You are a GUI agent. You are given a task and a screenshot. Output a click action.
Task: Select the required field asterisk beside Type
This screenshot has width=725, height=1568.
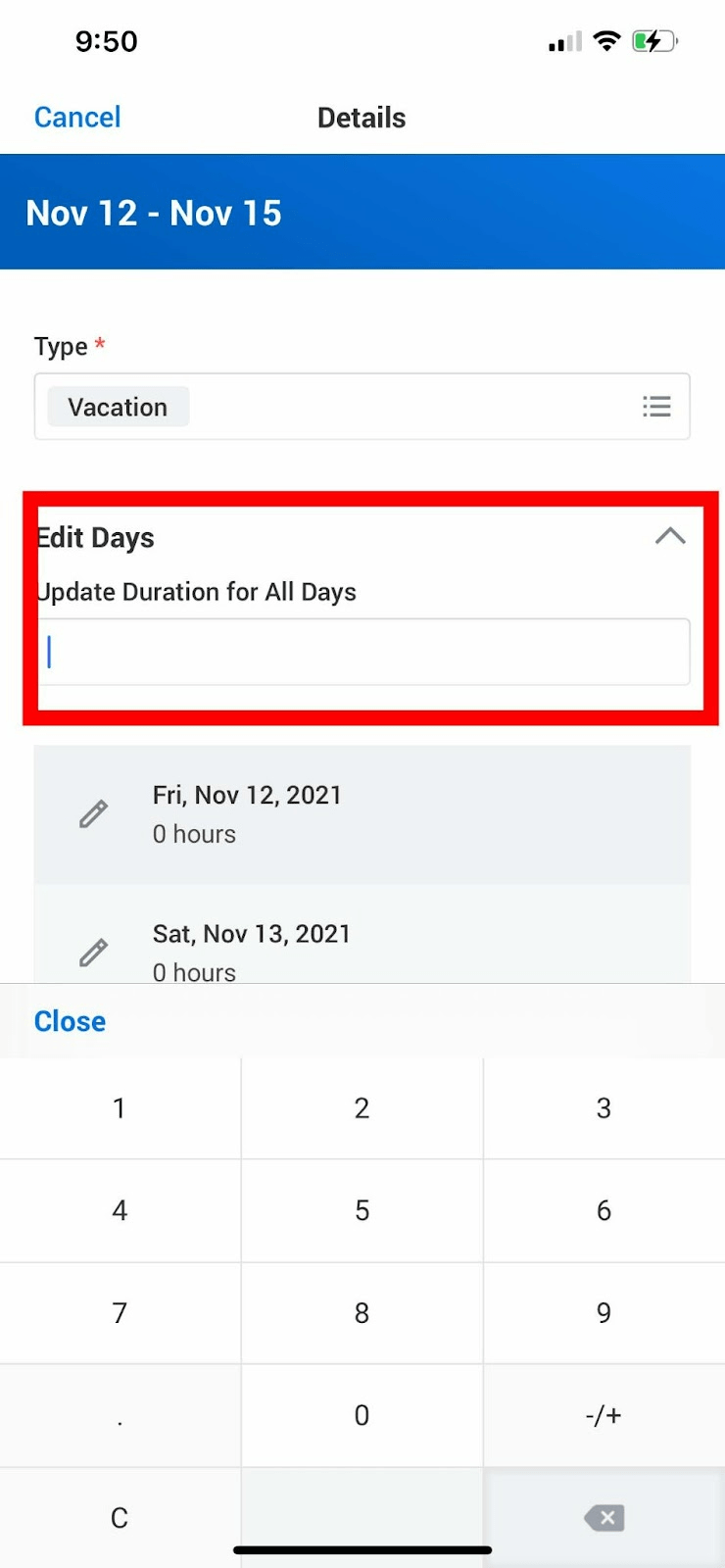(x=99, y=343)
